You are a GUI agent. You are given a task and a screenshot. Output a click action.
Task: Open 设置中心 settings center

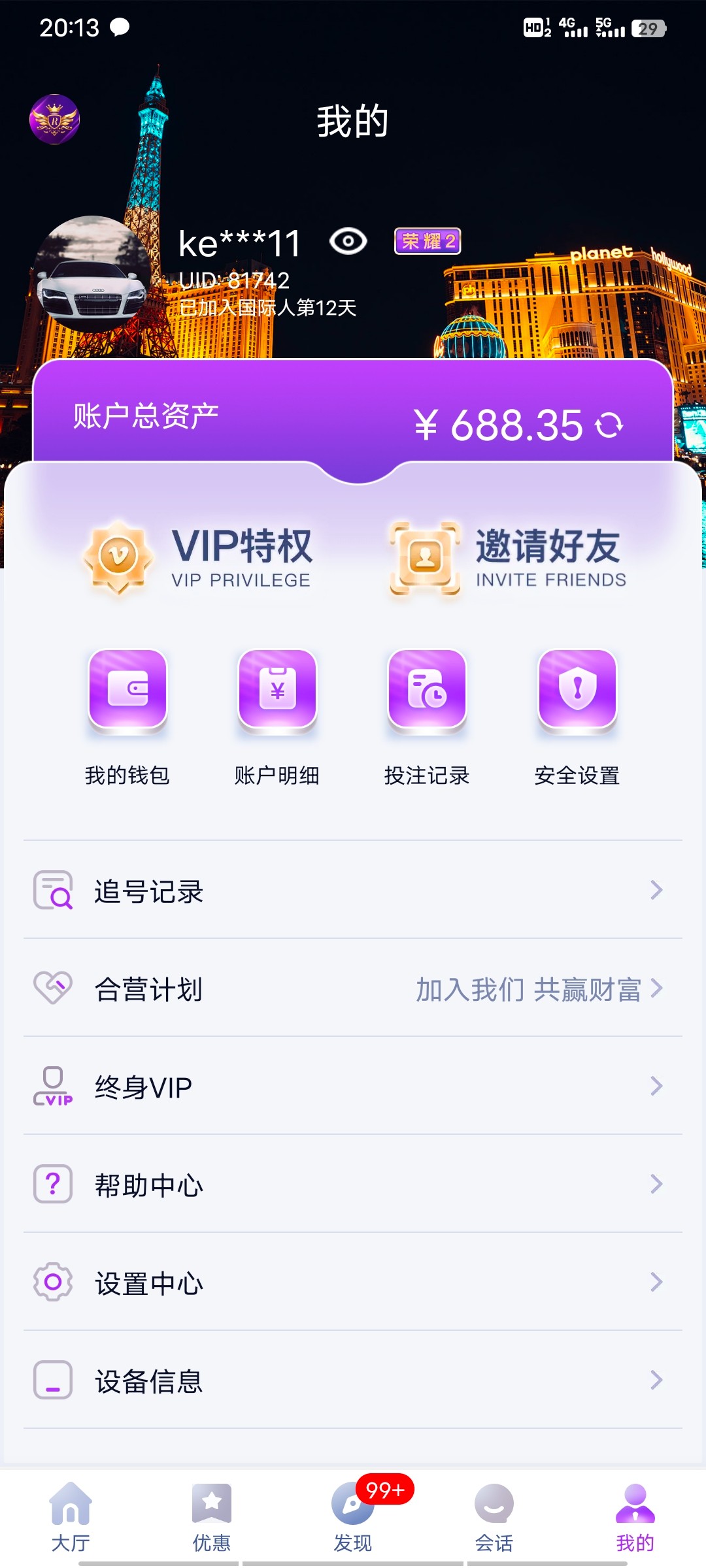click(x=353, y=1282)
